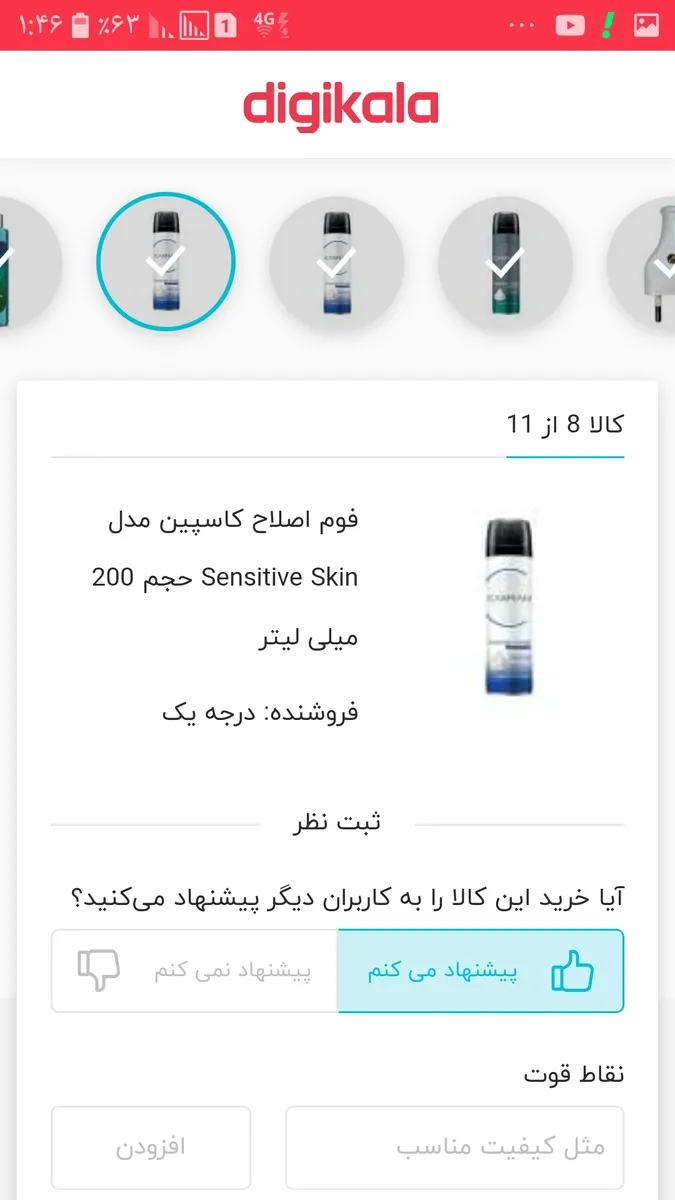The height and width of the screenshot is (1200, 675).
Task: Choose 'پیشنهاد نمی کنم' thumbs-down option
Action: pos(195,971)
